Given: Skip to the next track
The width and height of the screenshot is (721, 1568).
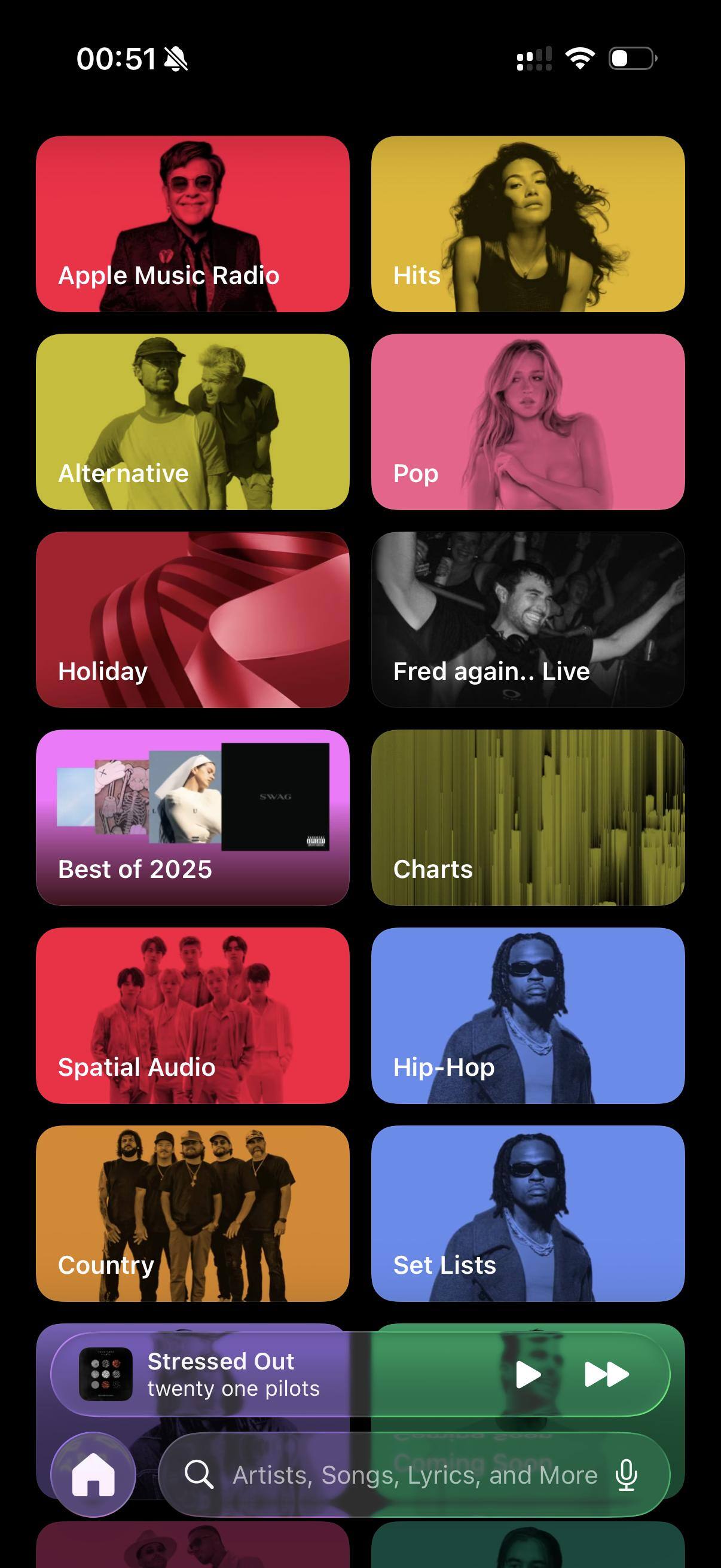Looking at the screenshot, I should click(606, 1374).
